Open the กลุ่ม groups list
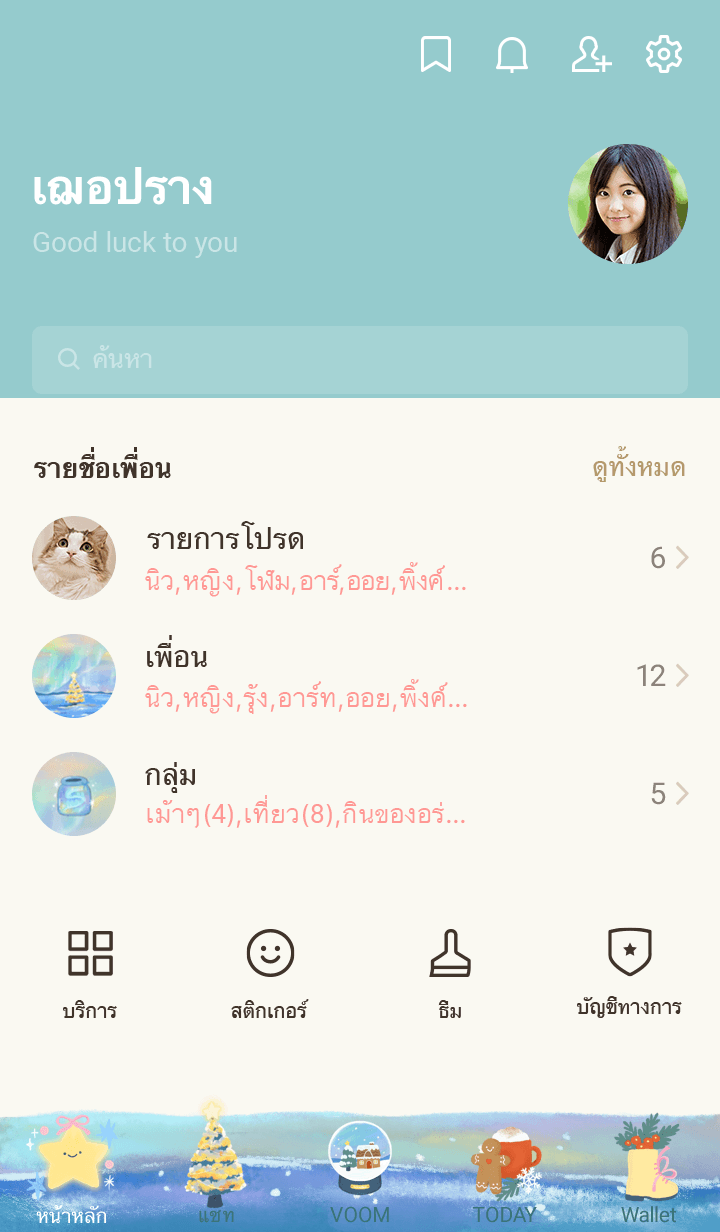Viewport: 720px width, 1232px height. 360,794
